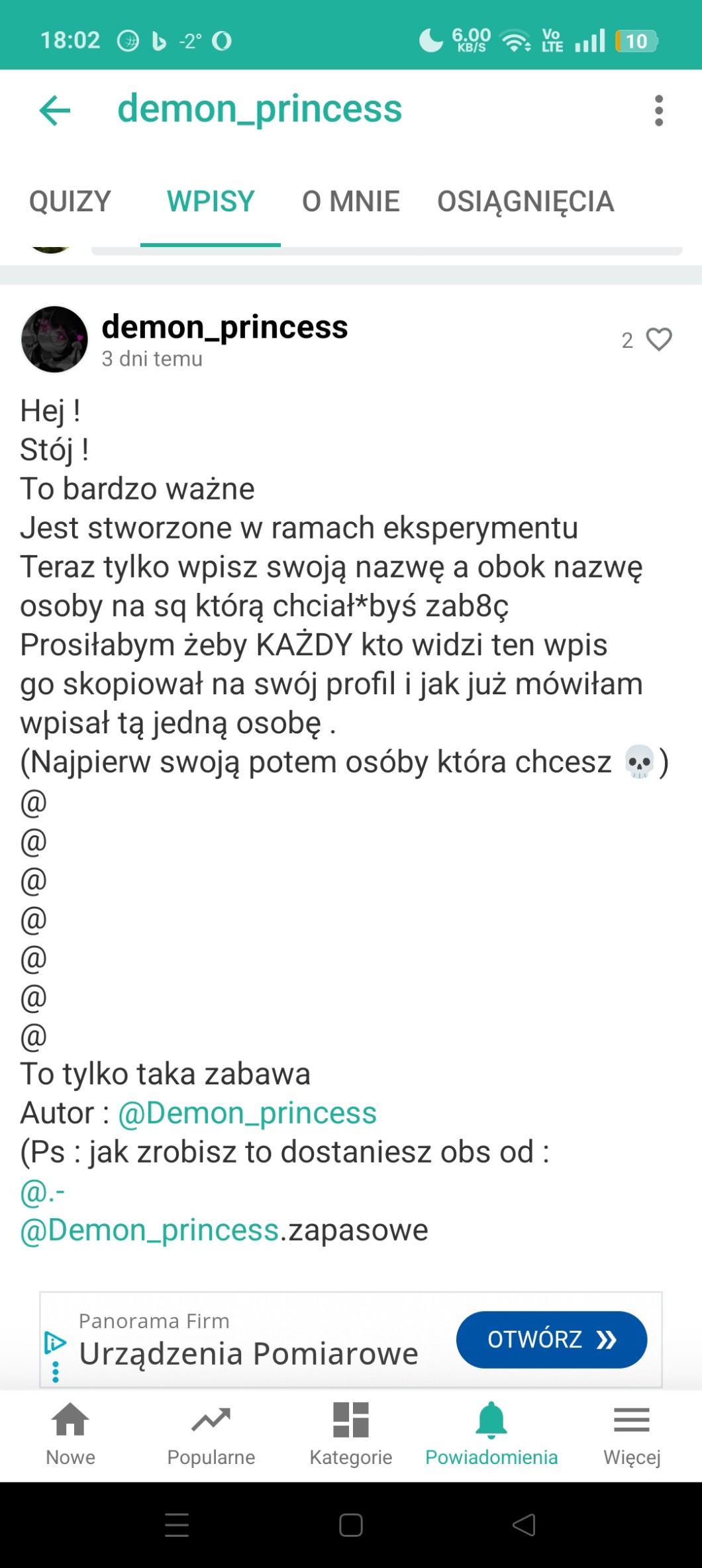702x1568 pixels.
Task: Go to the Nowe section
Action: (x=70, y=1434)
